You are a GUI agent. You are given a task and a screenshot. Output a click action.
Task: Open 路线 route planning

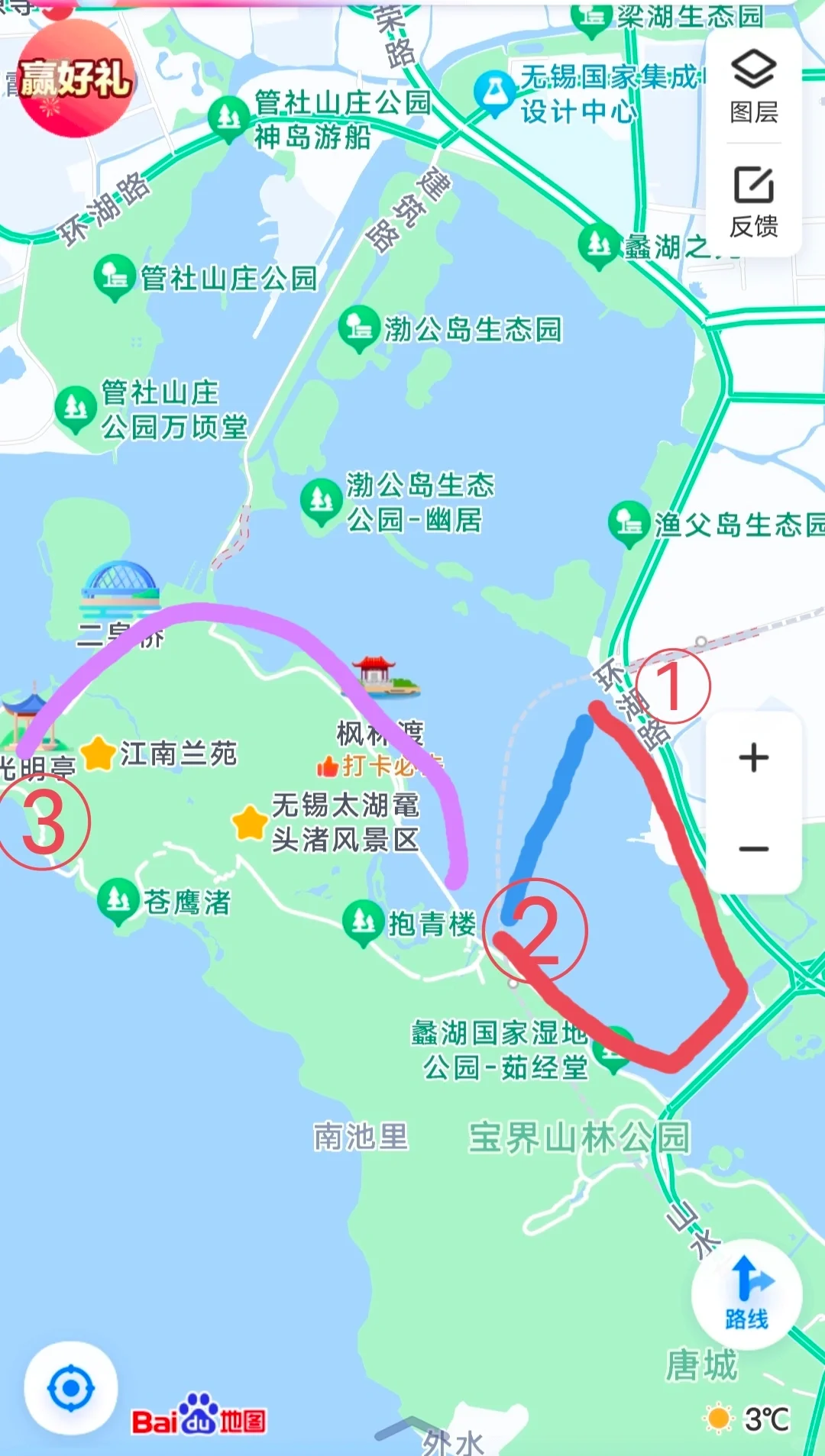(746, 1294)
